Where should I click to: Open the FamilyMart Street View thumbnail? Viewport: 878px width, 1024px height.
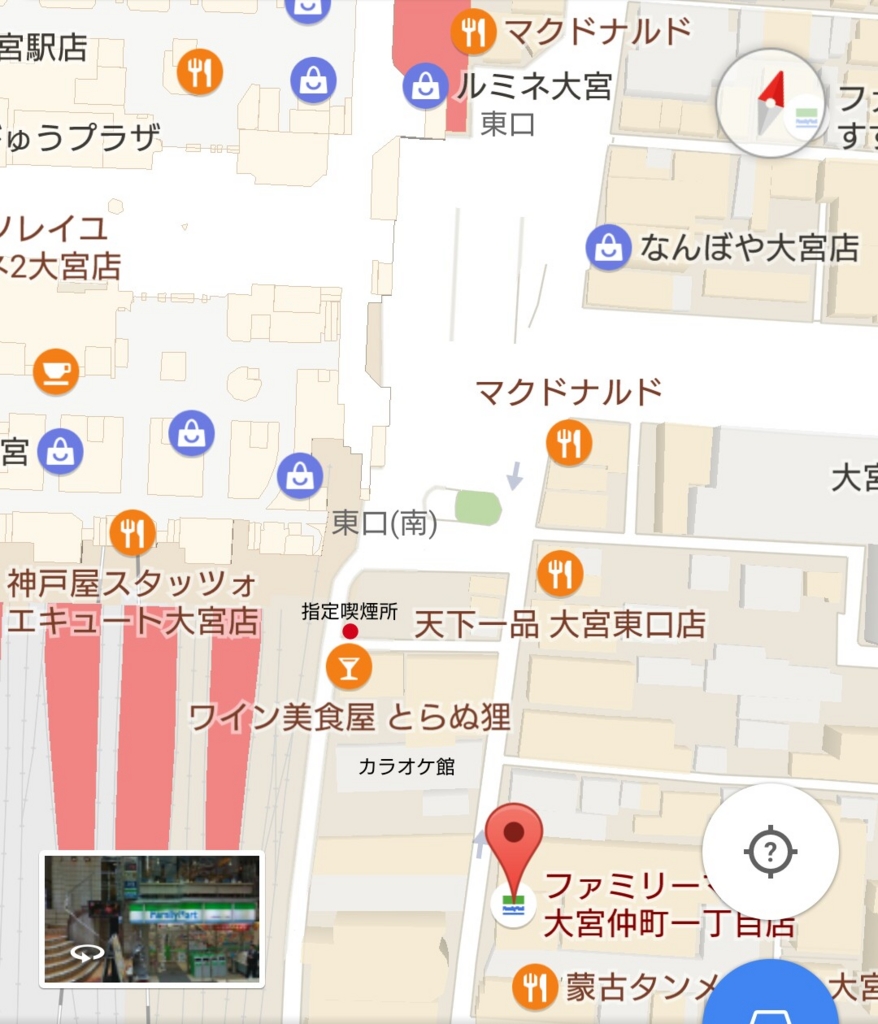152,919
